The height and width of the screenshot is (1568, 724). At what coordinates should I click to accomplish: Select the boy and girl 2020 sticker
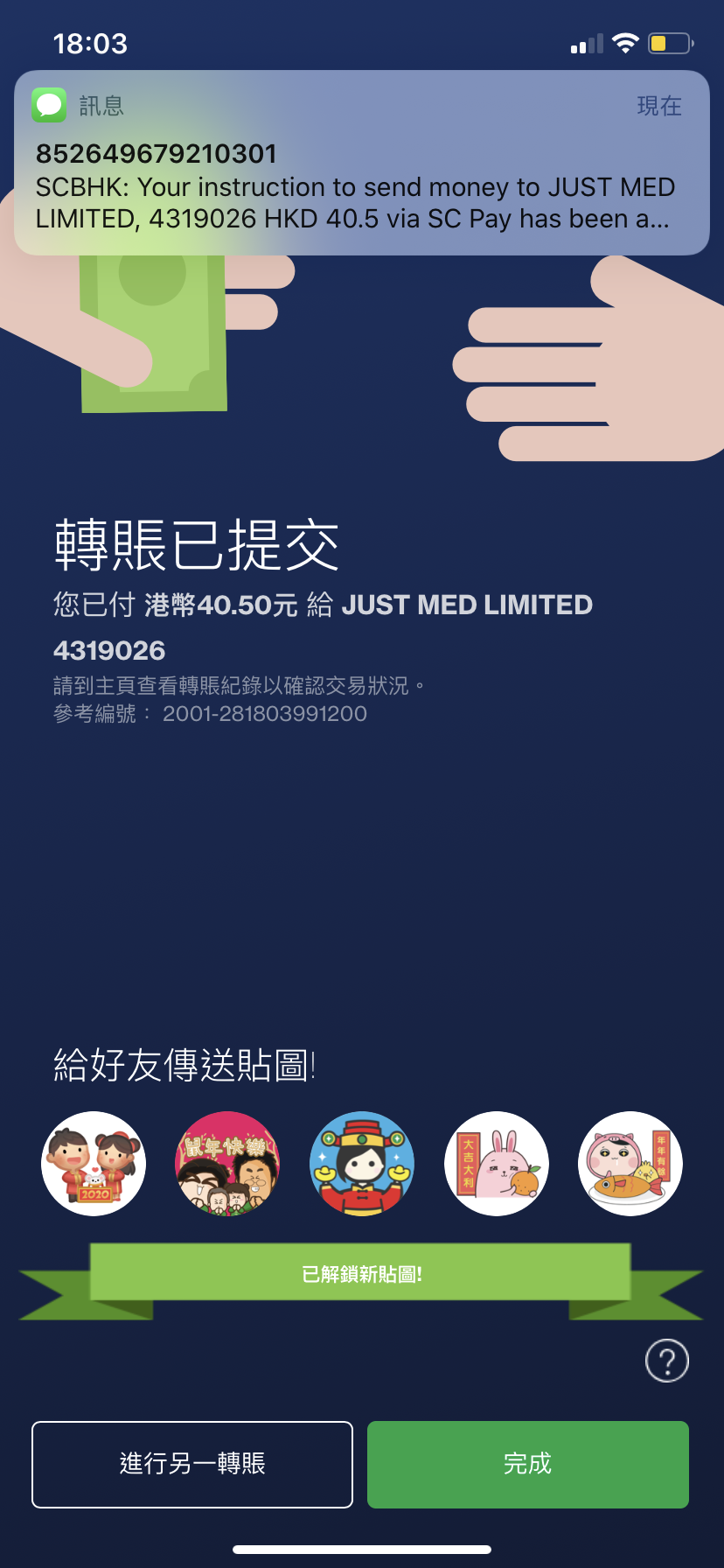click(x=94, y=1164)
